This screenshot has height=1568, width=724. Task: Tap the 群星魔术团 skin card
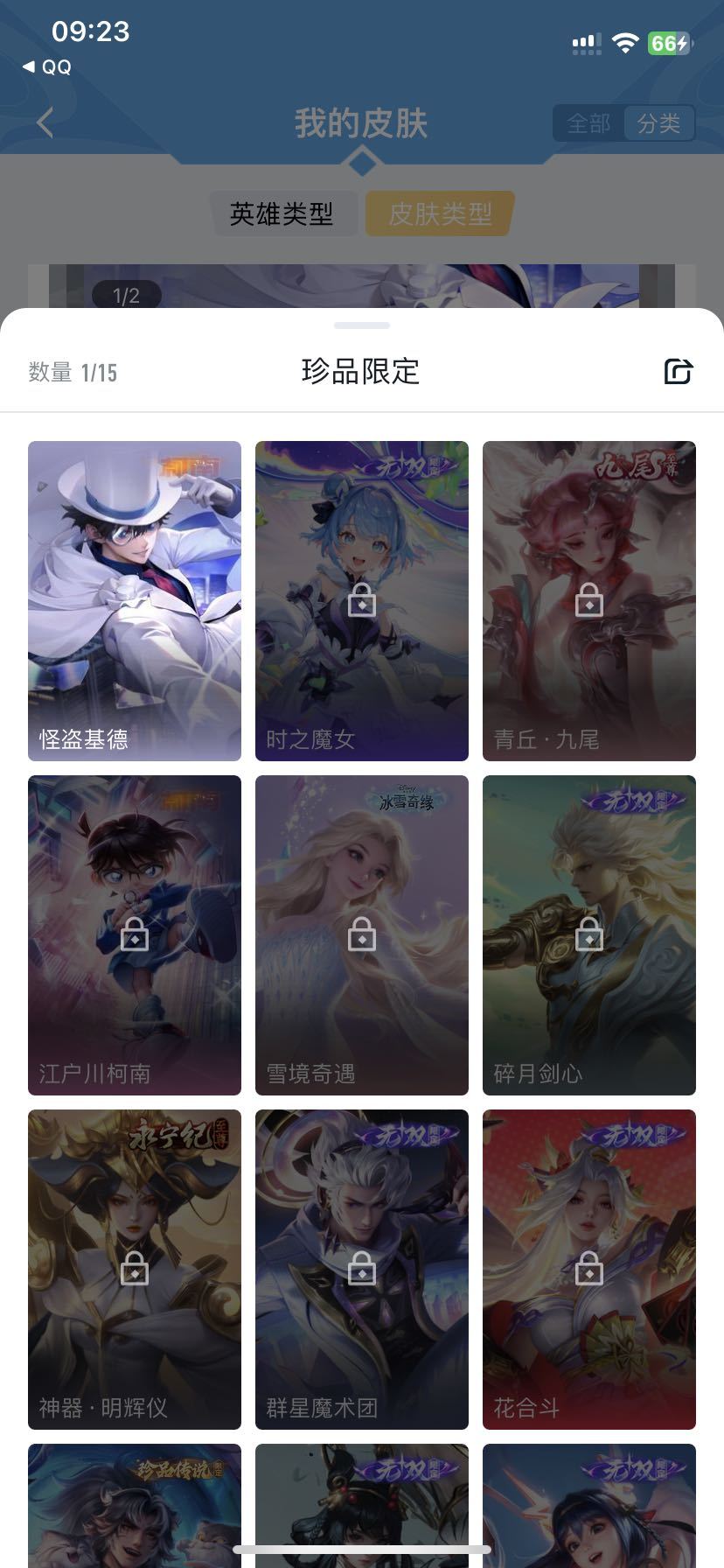point(362,1269)
